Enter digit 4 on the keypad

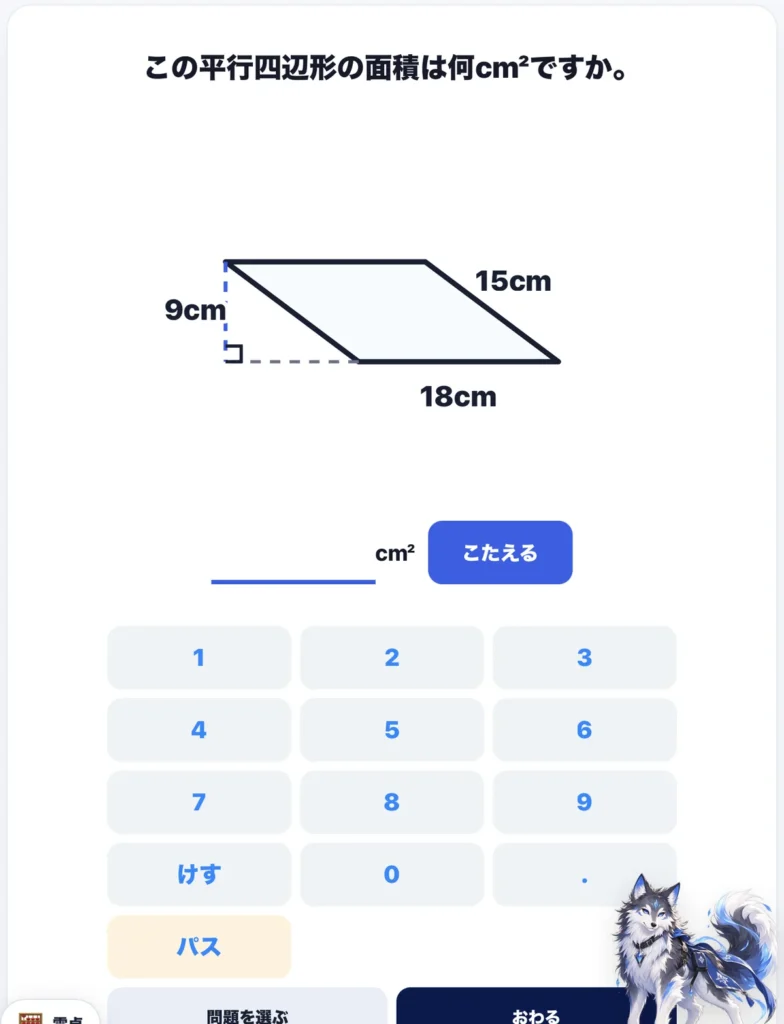click(x=199, y=729)
